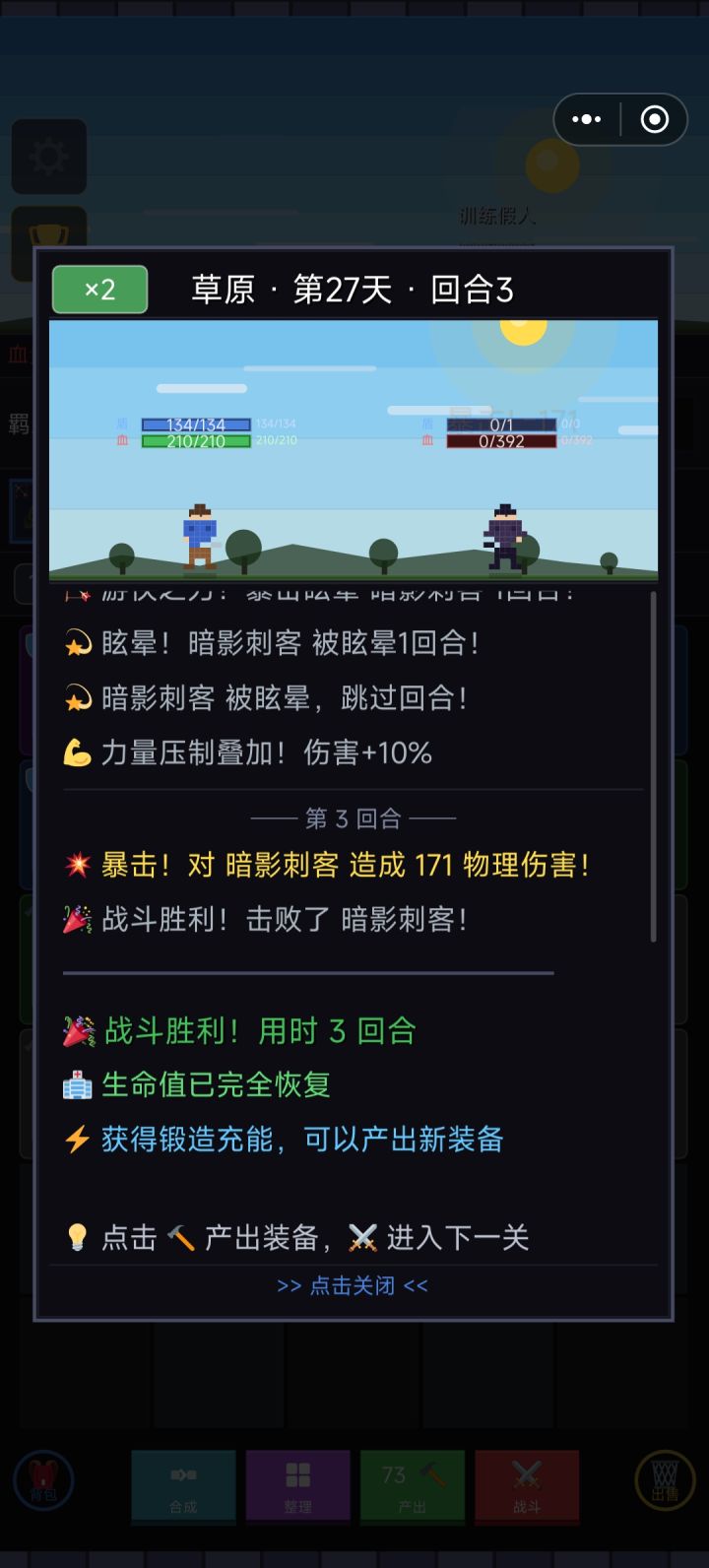Toggle the mini-program capsule record button
The height and width of the screenshot is (1568, 709).
(653, 119)
